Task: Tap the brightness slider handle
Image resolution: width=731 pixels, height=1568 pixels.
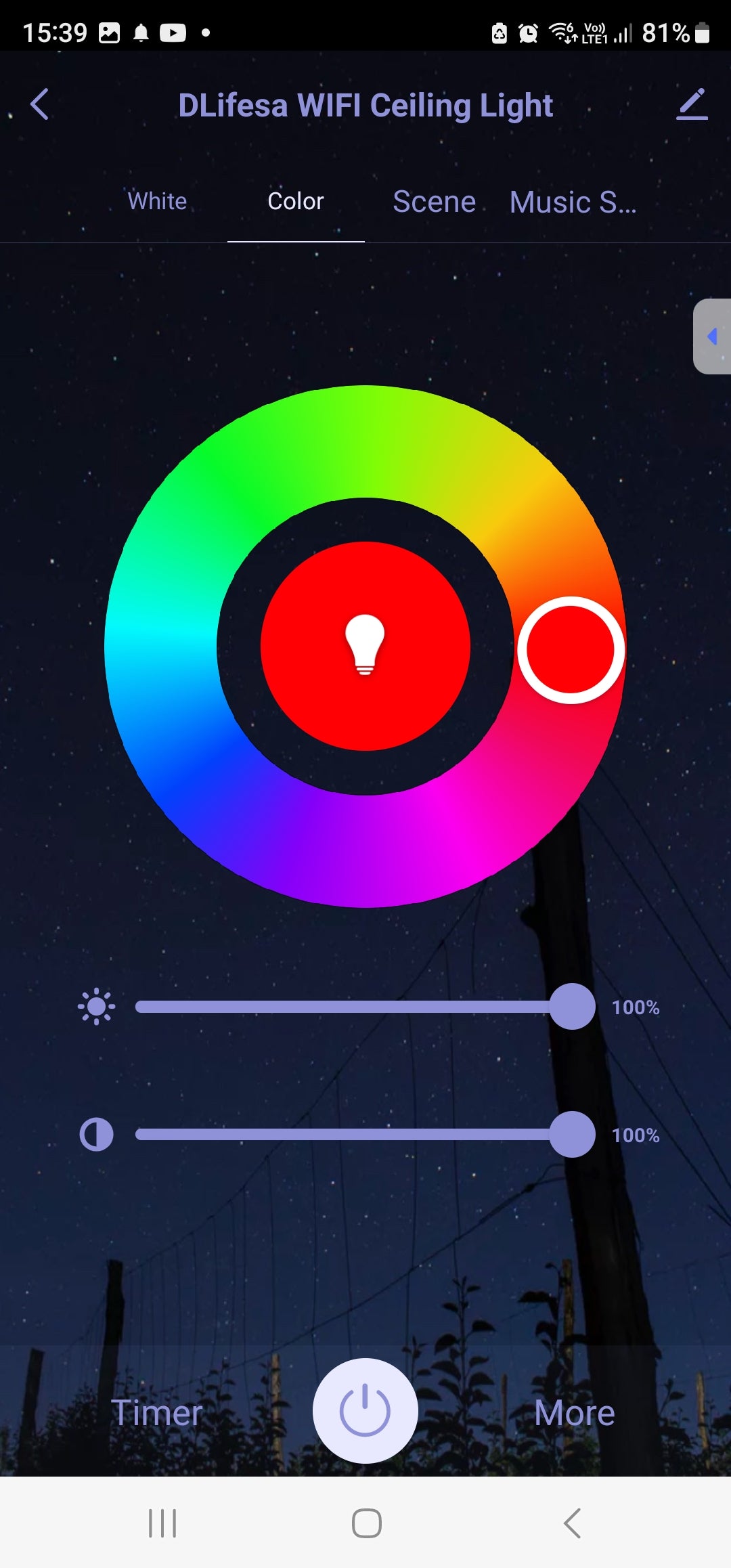Action: tap(573, 1007)
